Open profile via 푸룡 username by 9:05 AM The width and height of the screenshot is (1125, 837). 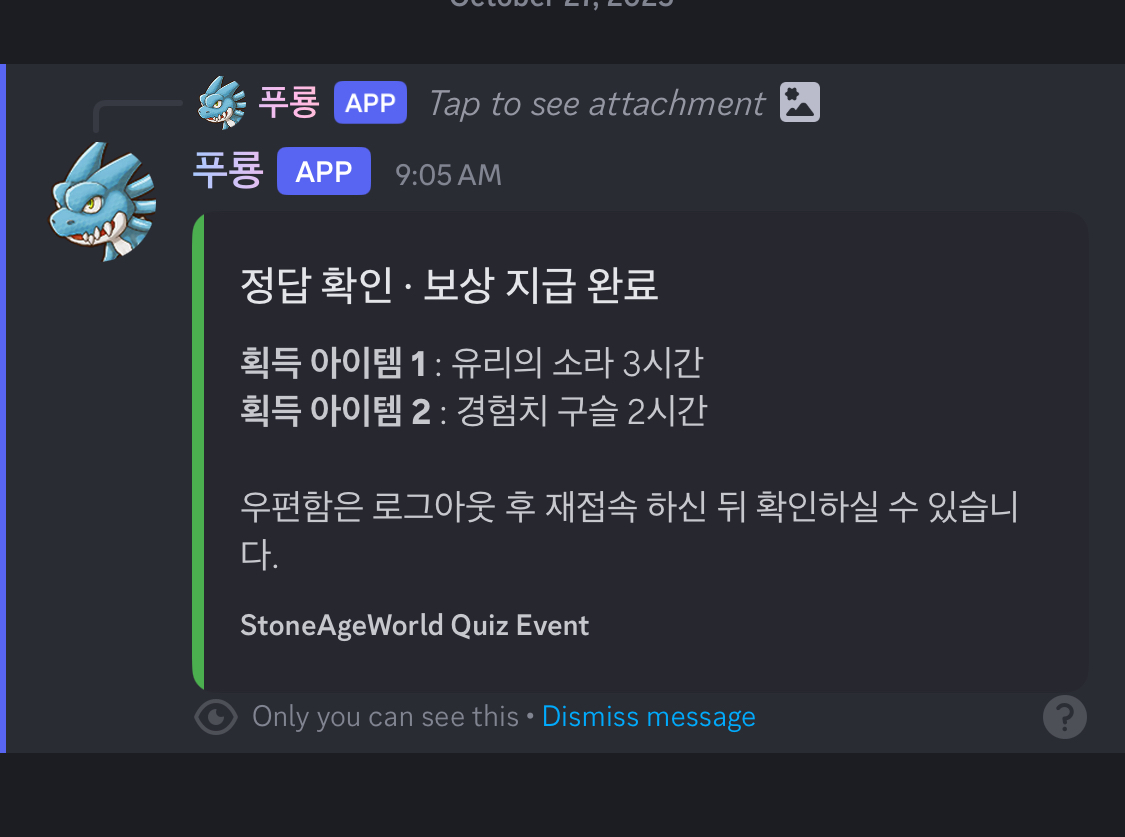[x=227, y=172]
